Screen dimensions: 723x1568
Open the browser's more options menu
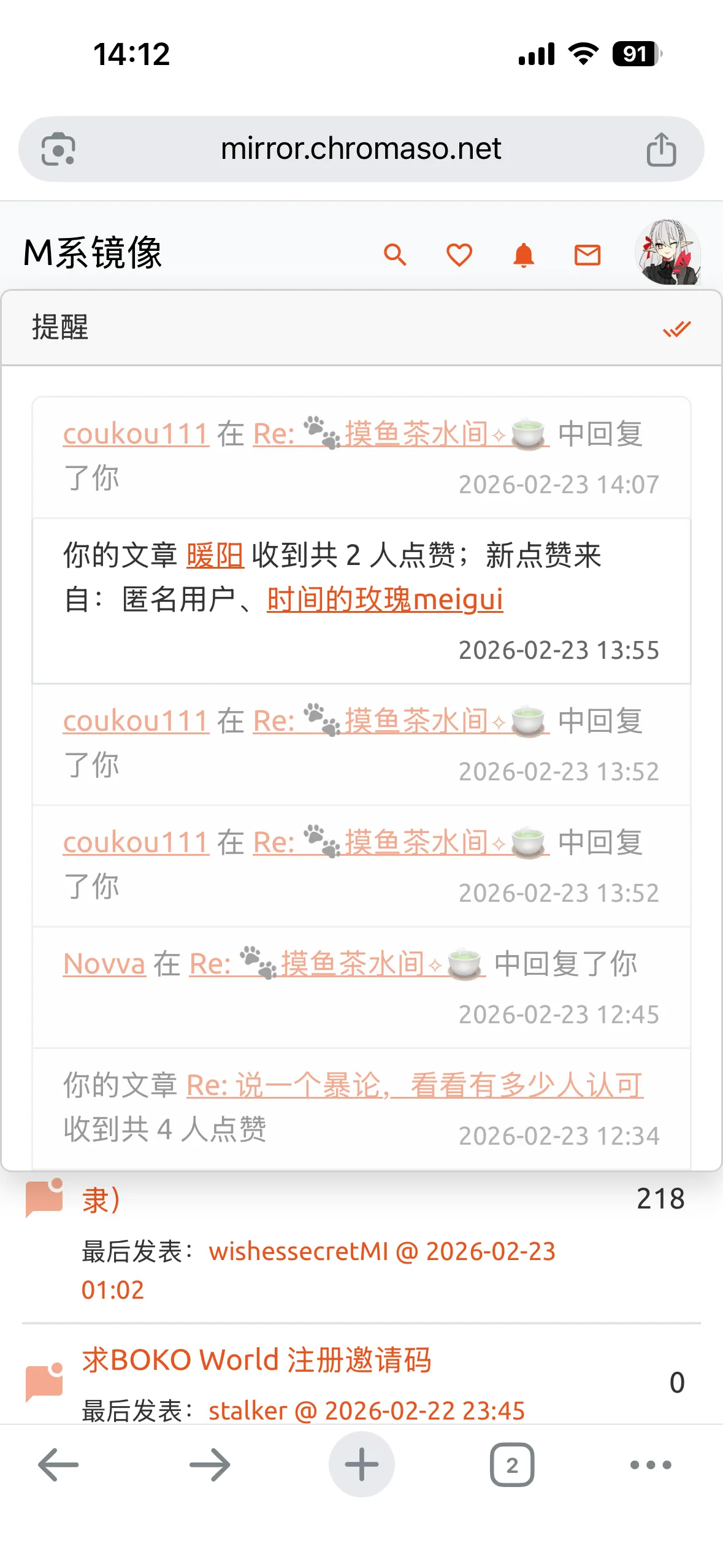(650, 1464)
